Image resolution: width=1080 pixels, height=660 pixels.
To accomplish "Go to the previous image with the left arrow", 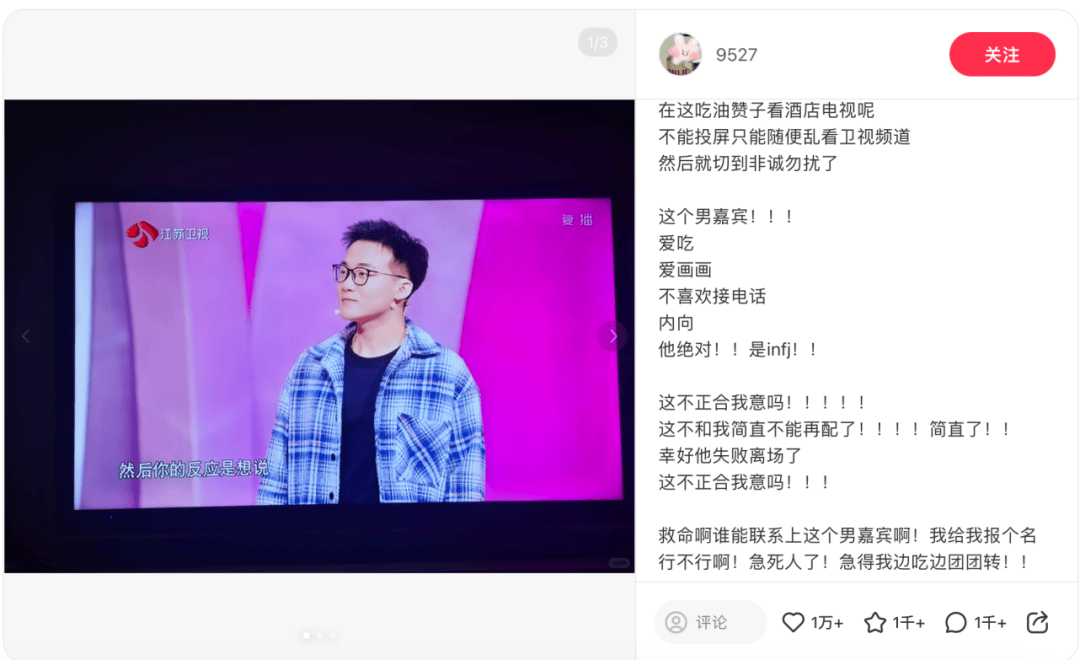I will [x=26, y=336].
